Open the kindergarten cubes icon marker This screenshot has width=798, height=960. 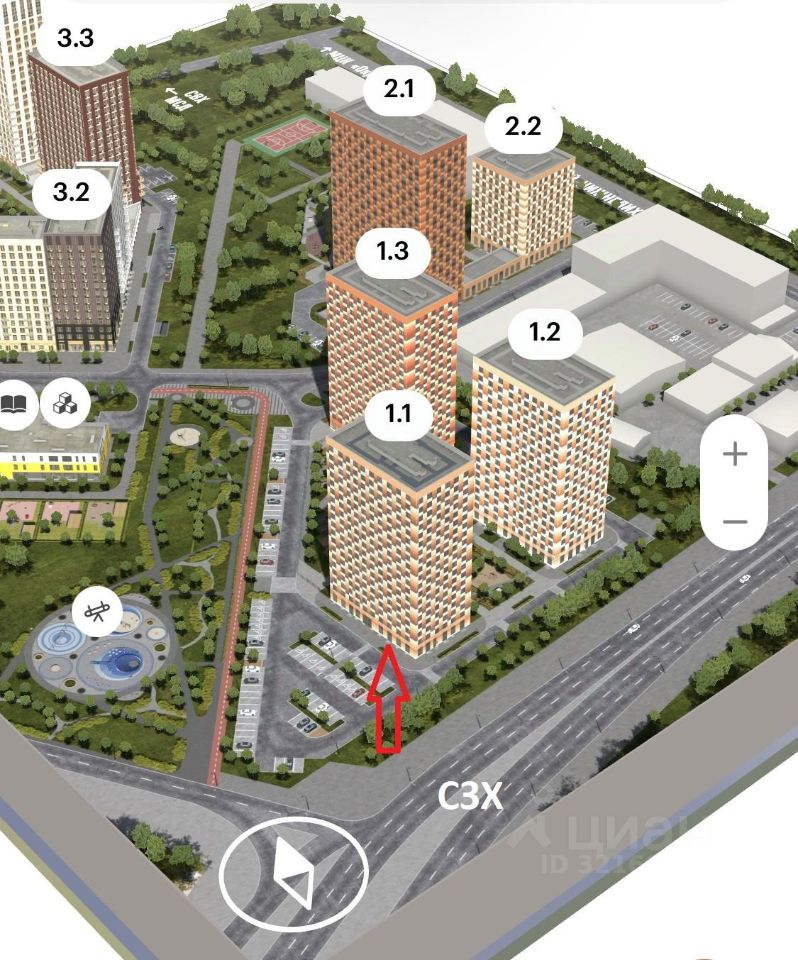(66, 404)
